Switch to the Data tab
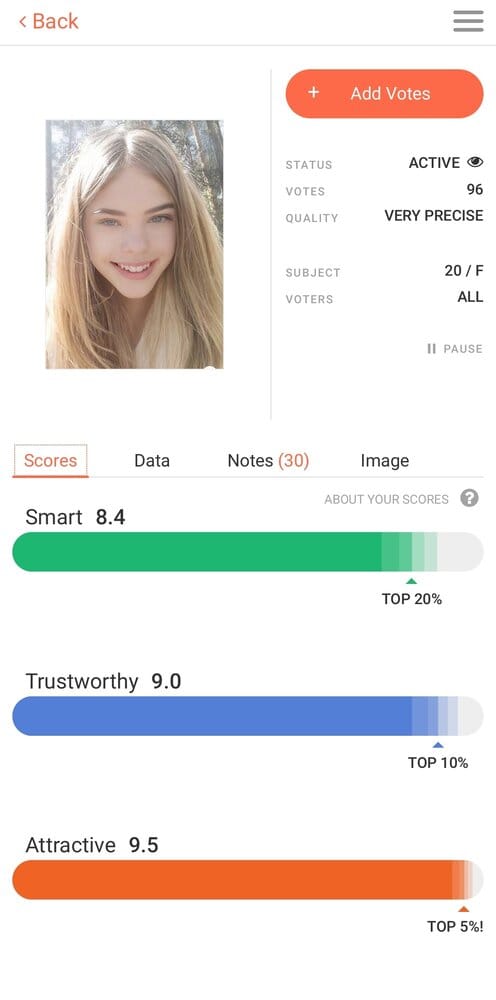This screenshot has width=496, height=1000. [152, 460]
